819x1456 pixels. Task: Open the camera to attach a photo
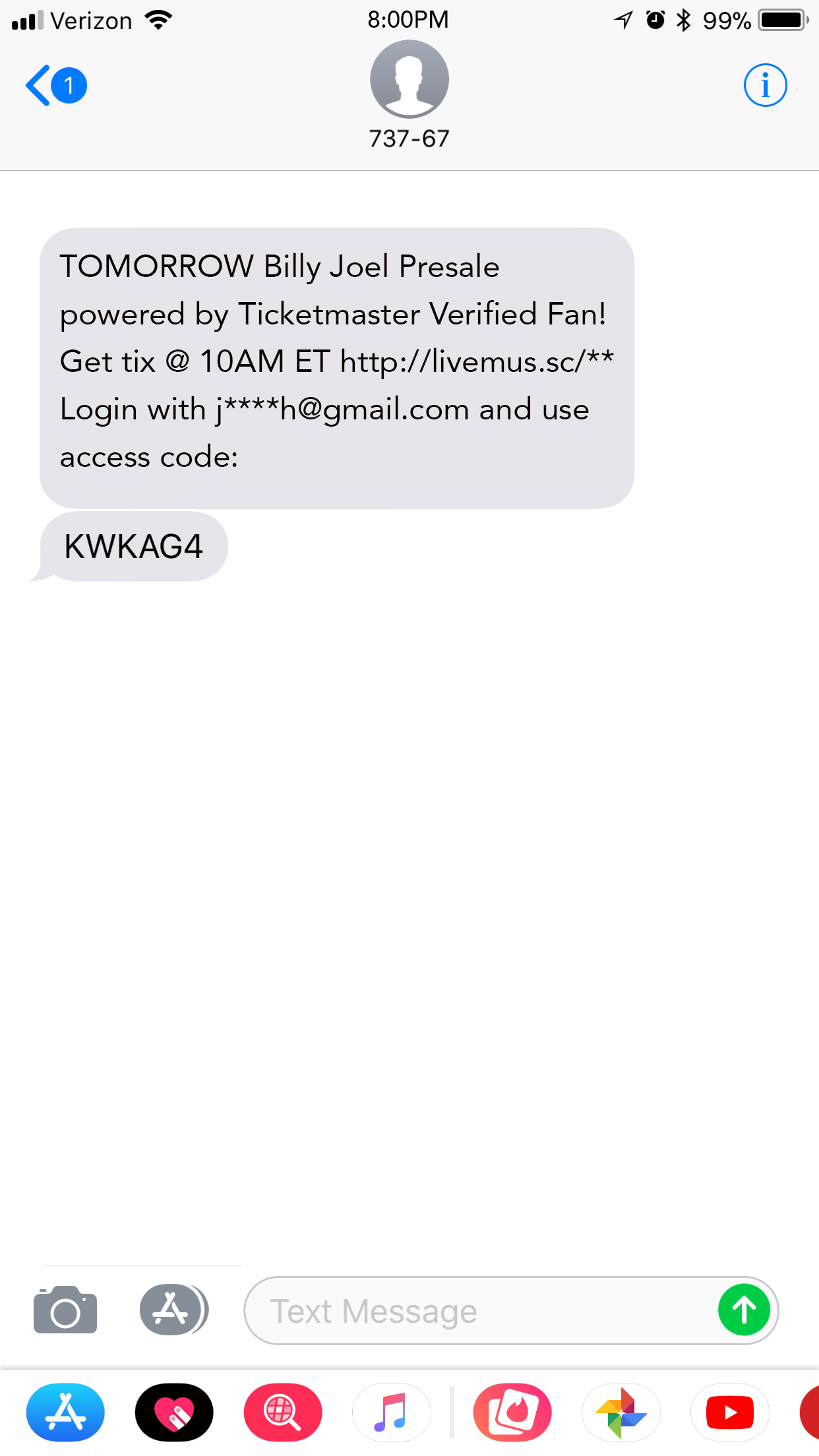pos(65,1310)
